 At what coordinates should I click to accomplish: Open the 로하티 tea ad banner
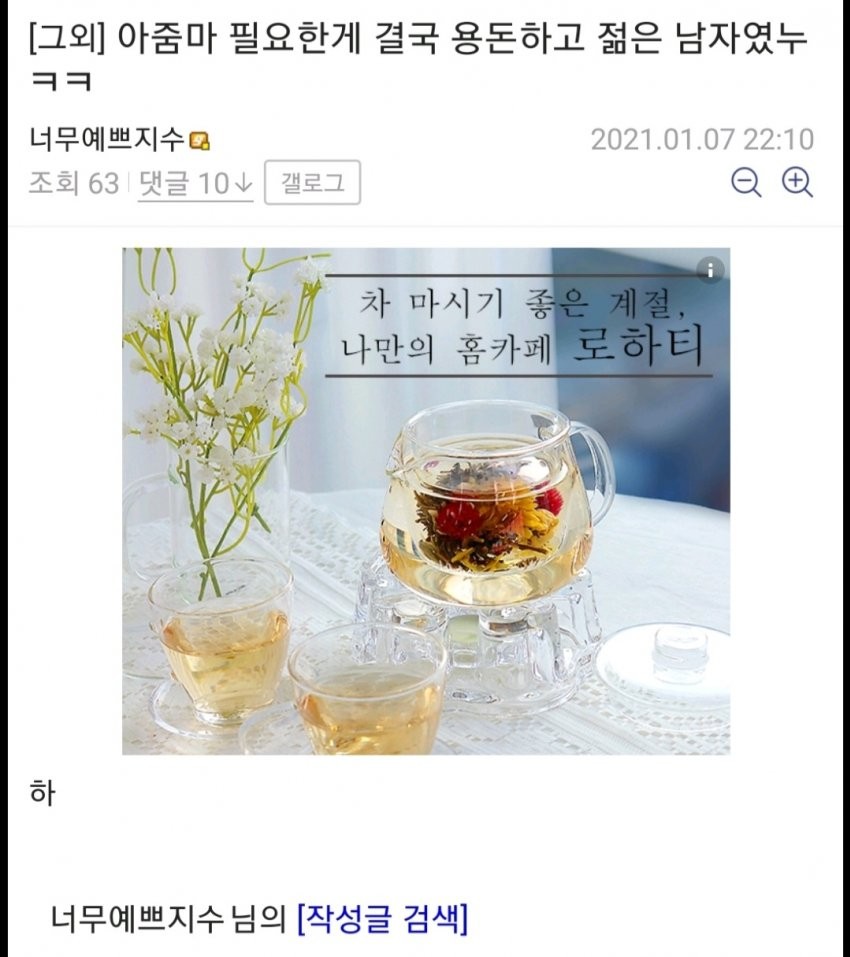coord(425,500)
